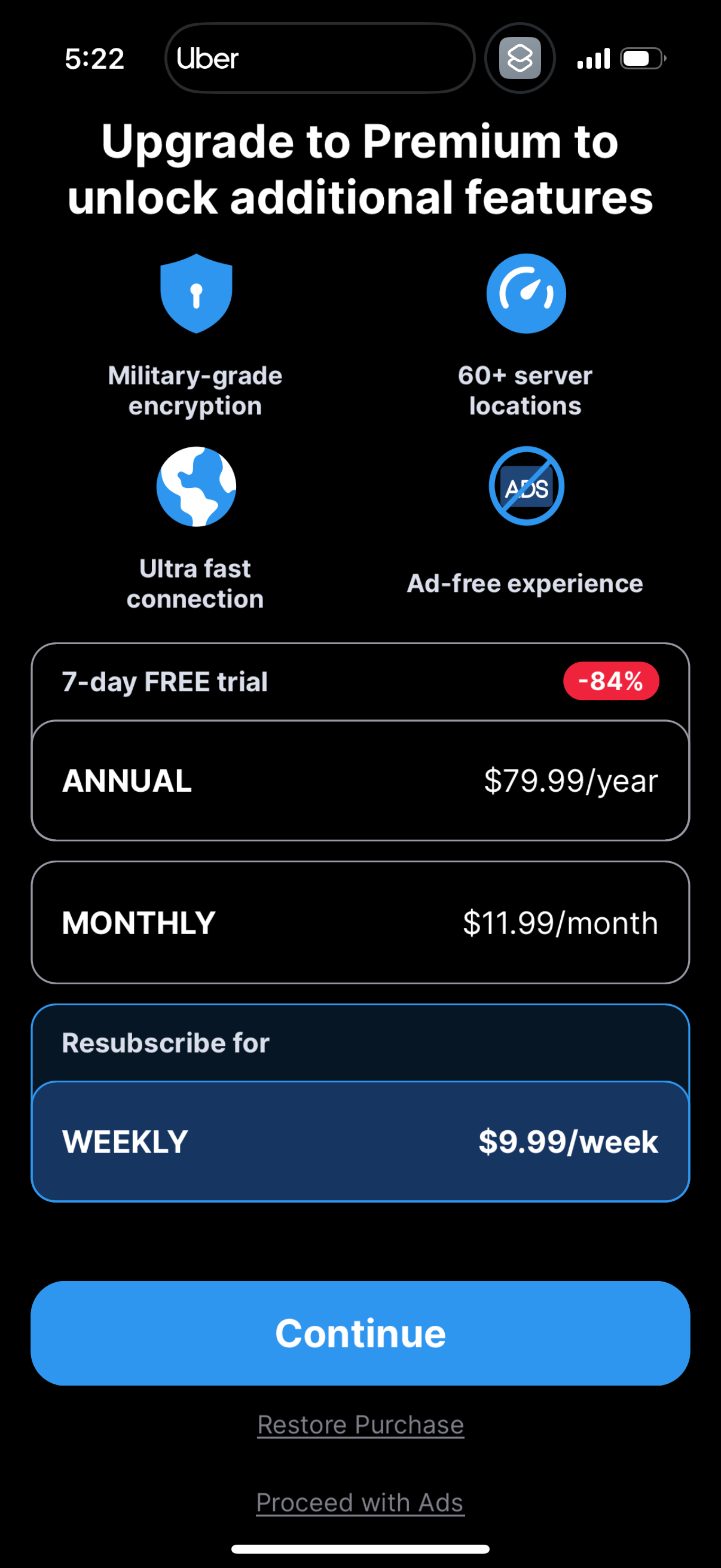
Task: Tap the home indicator bar at bottom
Action: (360, 1548)
